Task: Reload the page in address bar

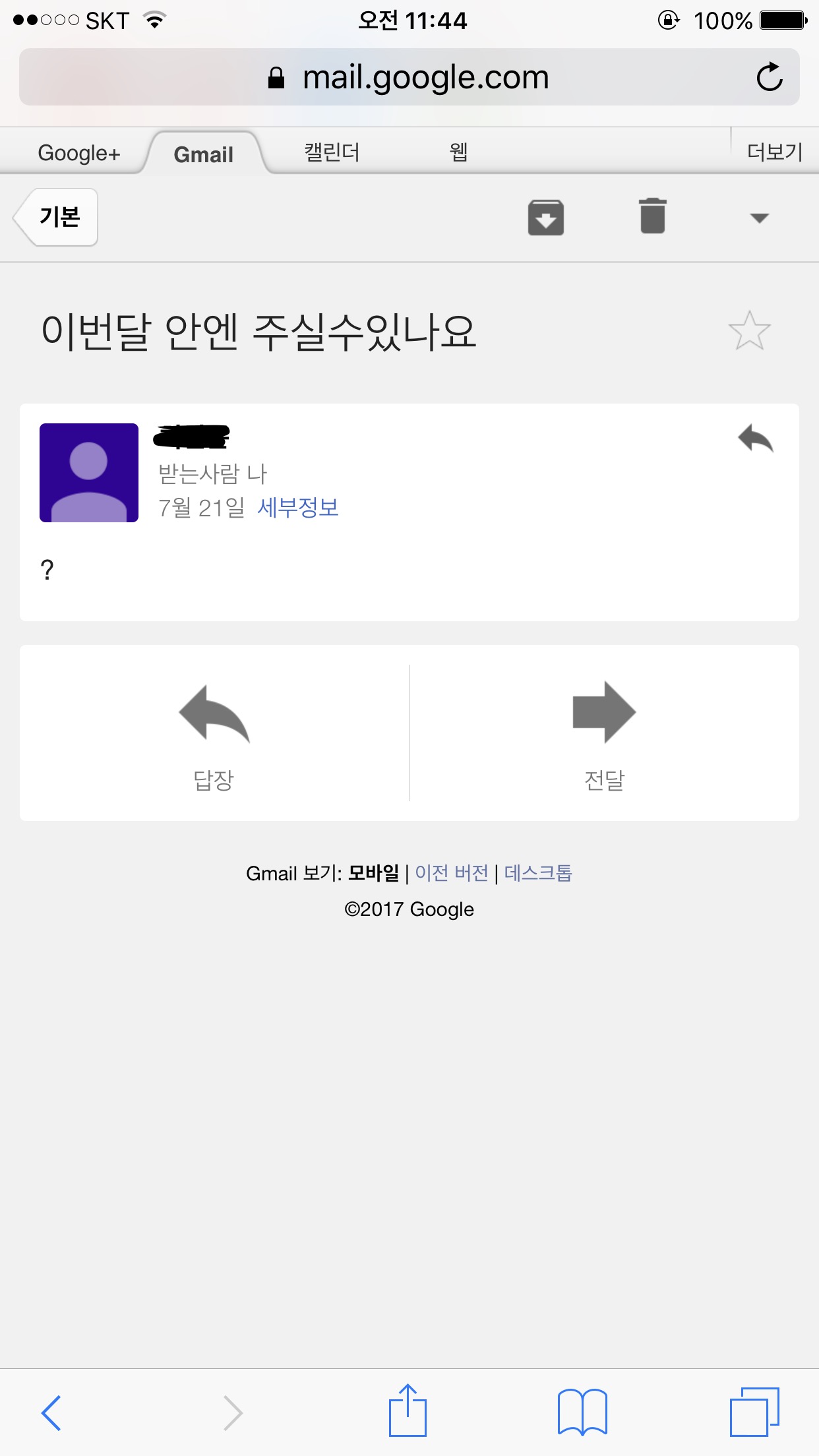Action: (x=769, y=77)
